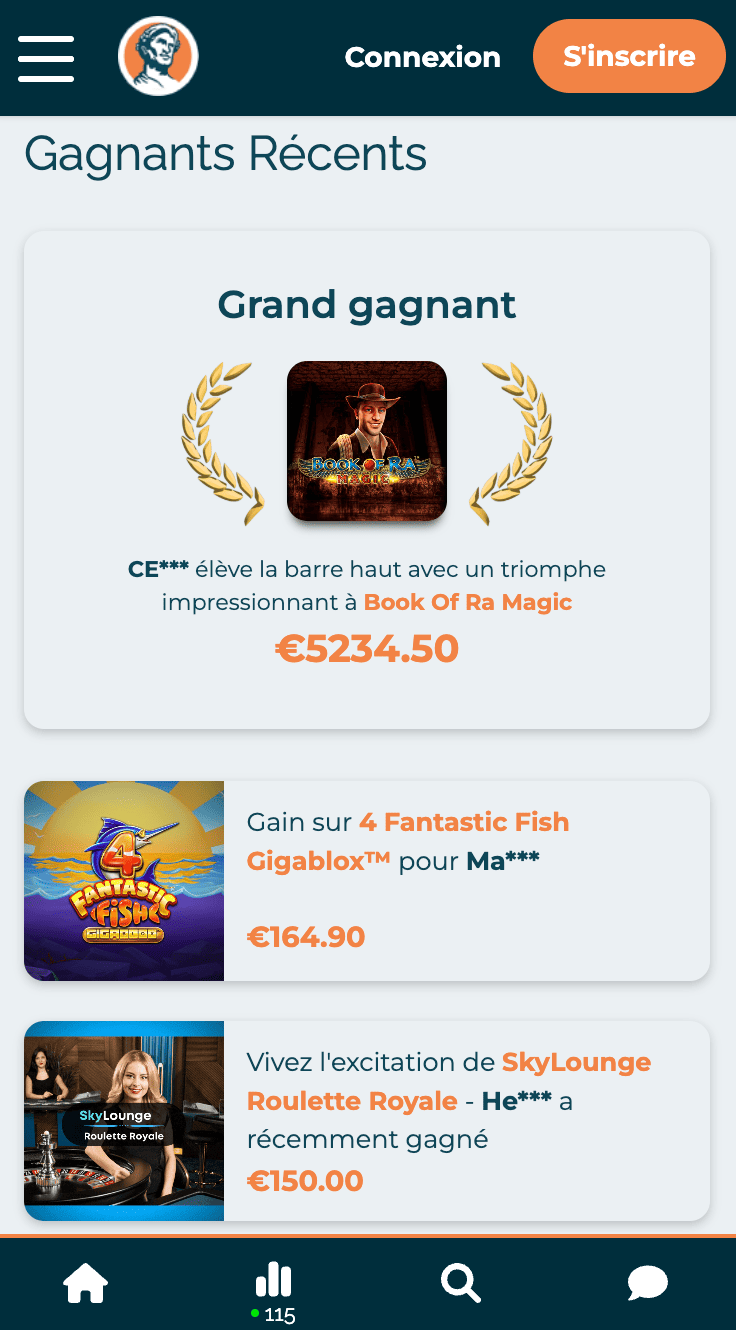Open the home screen icon in bottom nav
Screen dimensions: 736x1330
pyautogui.click(x=86, y=1283)
